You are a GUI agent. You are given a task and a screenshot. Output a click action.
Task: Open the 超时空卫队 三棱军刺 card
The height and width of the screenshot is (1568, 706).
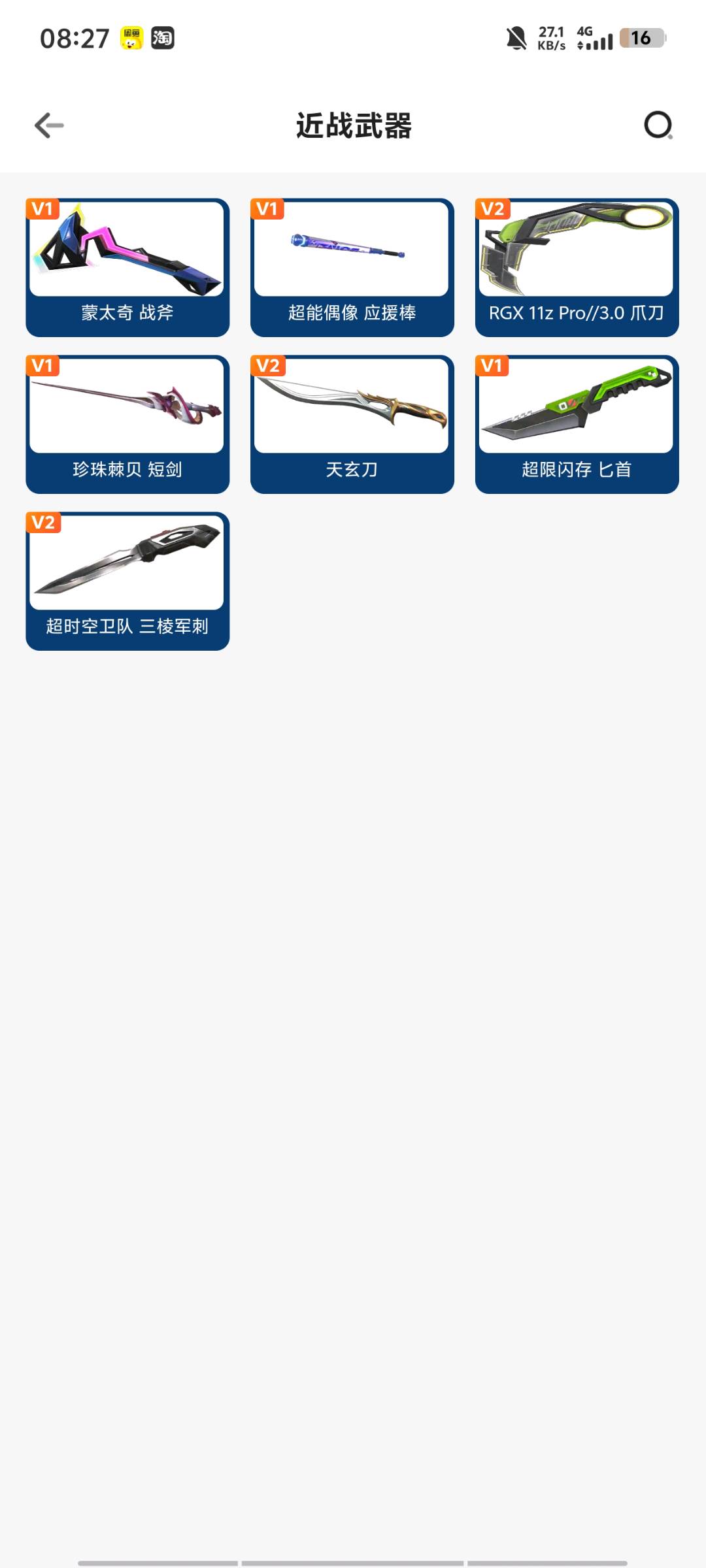click(127, 581)
